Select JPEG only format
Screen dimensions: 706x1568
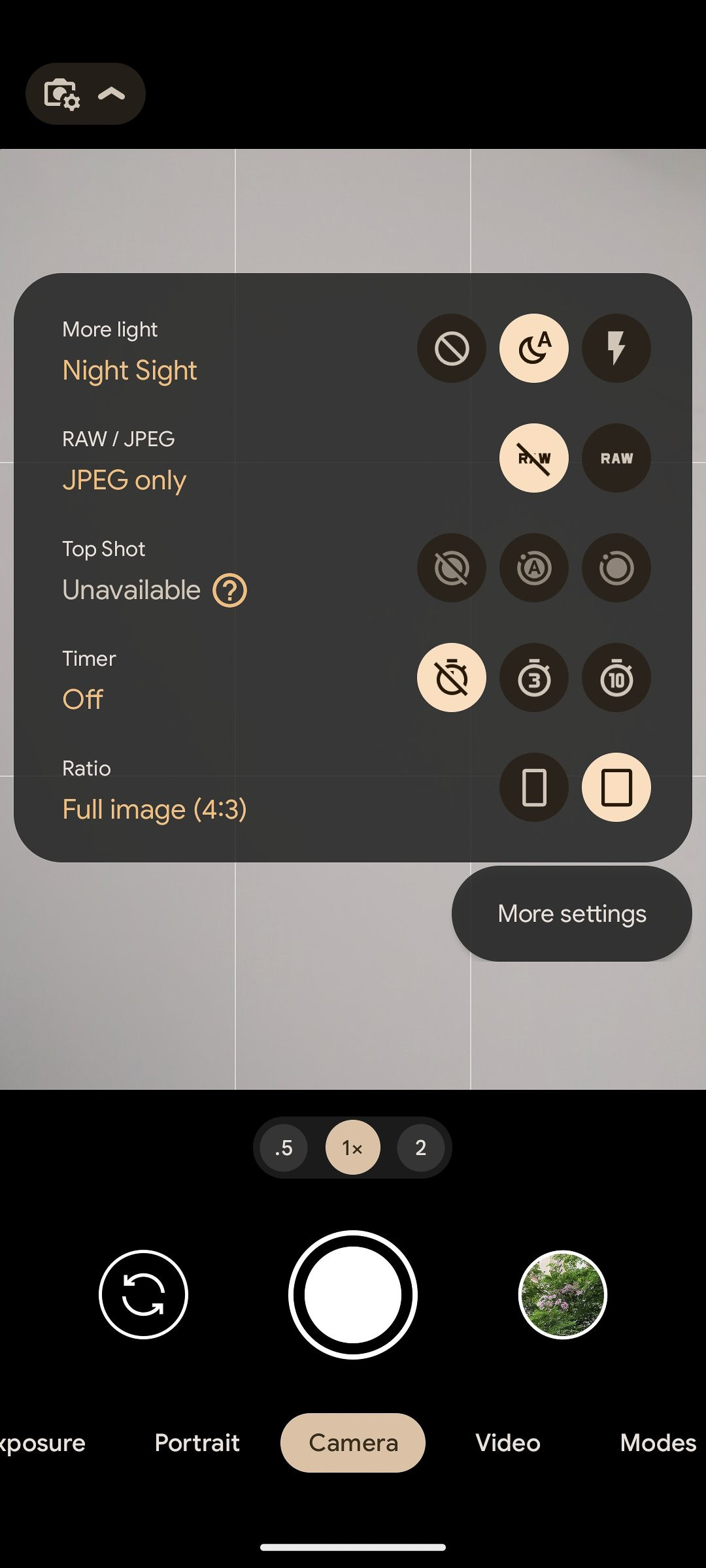click(534, 458)
